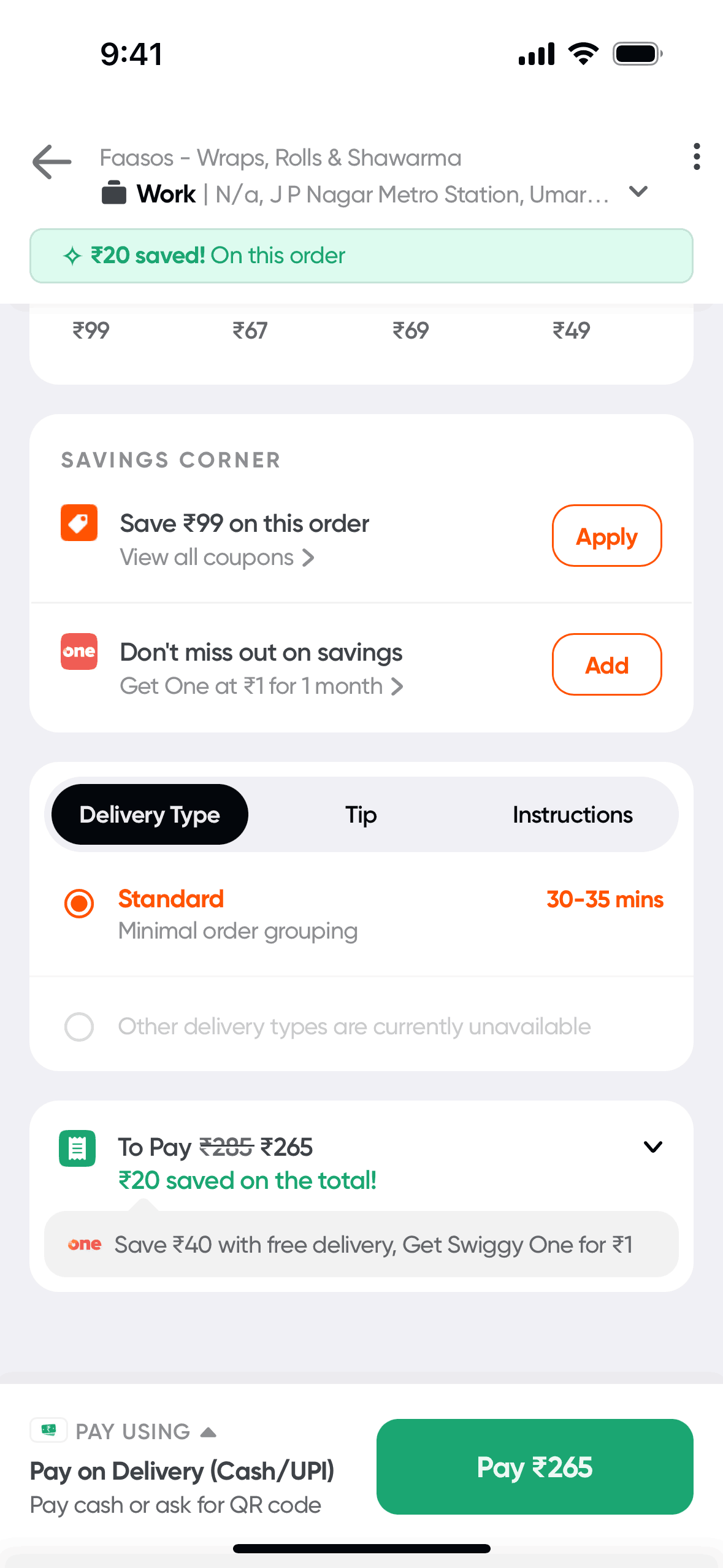The height and width of the screenshot is (1568, 723).
Task: Change the Pay Using payment method
Action: coord(132,1432)
